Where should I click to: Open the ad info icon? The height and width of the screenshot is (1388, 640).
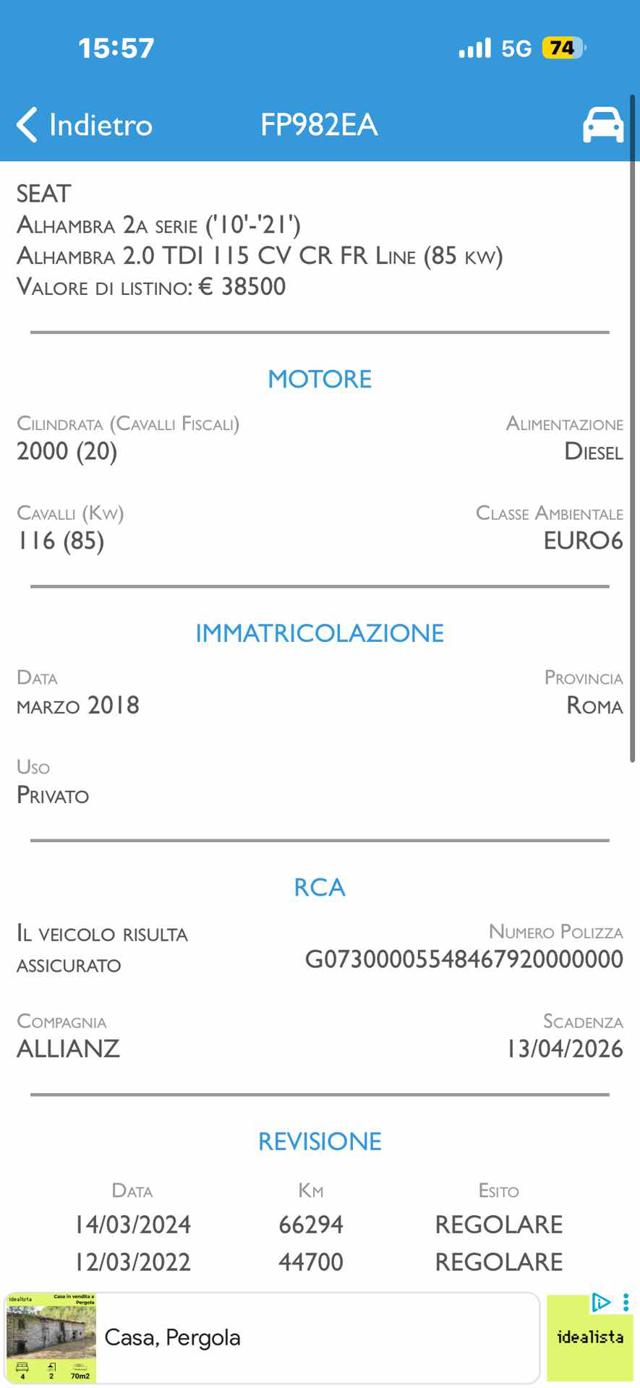601,1302
